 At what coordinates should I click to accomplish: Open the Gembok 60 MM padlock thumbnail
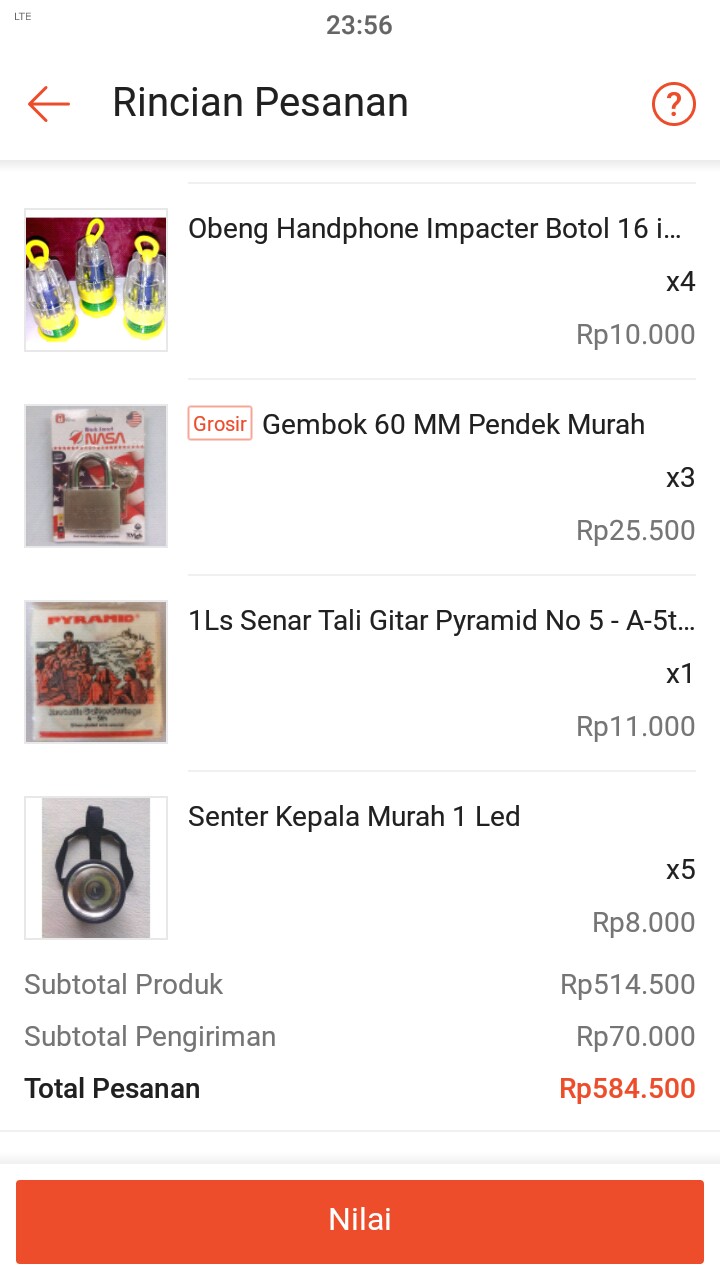click(x=95, y=476)
